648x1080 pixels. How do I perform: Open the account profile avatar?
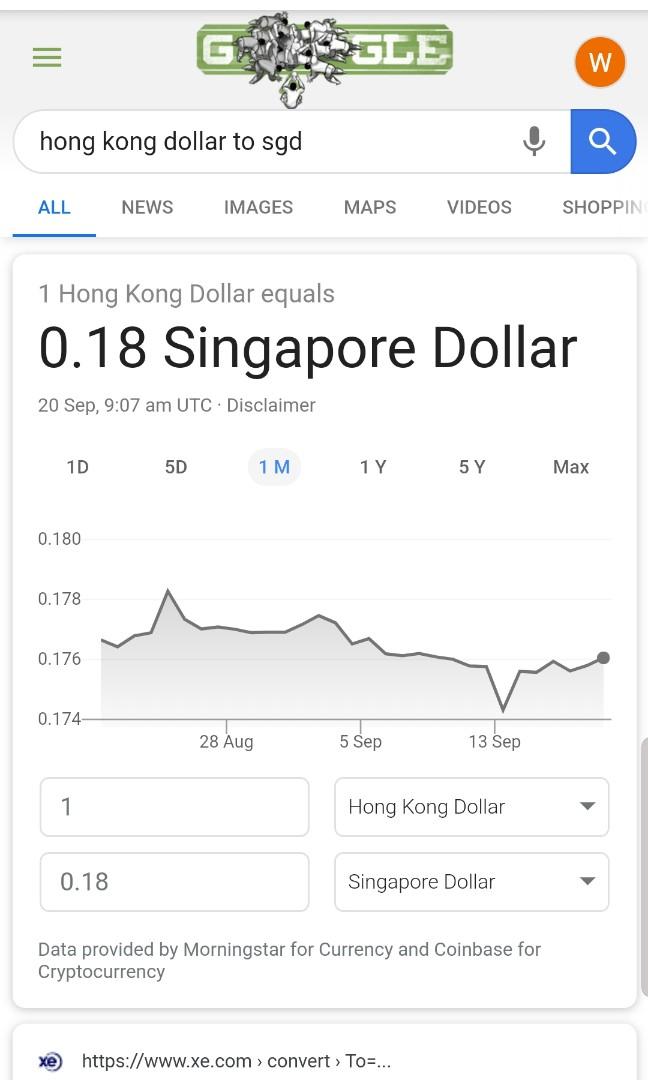coord(600,62)
